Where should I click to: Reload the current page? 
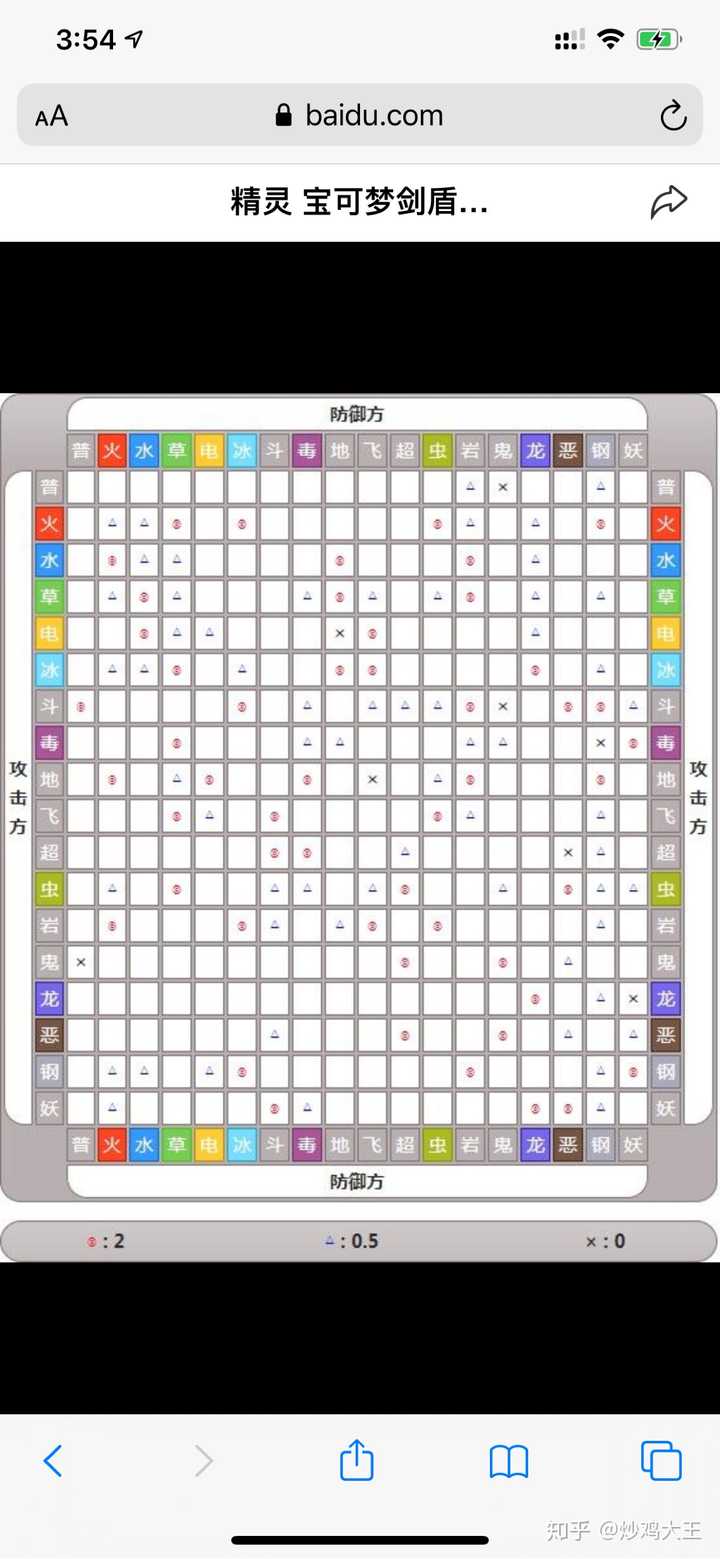tap(673, 116)
